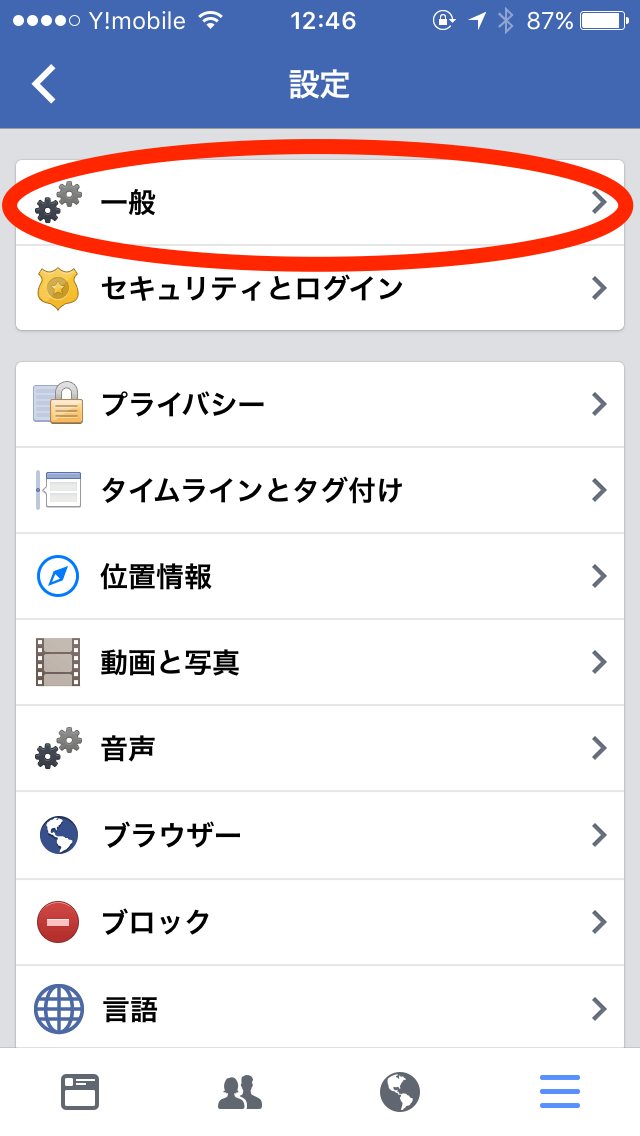Switch to the news feed tab

click(x=80, y=1092)
